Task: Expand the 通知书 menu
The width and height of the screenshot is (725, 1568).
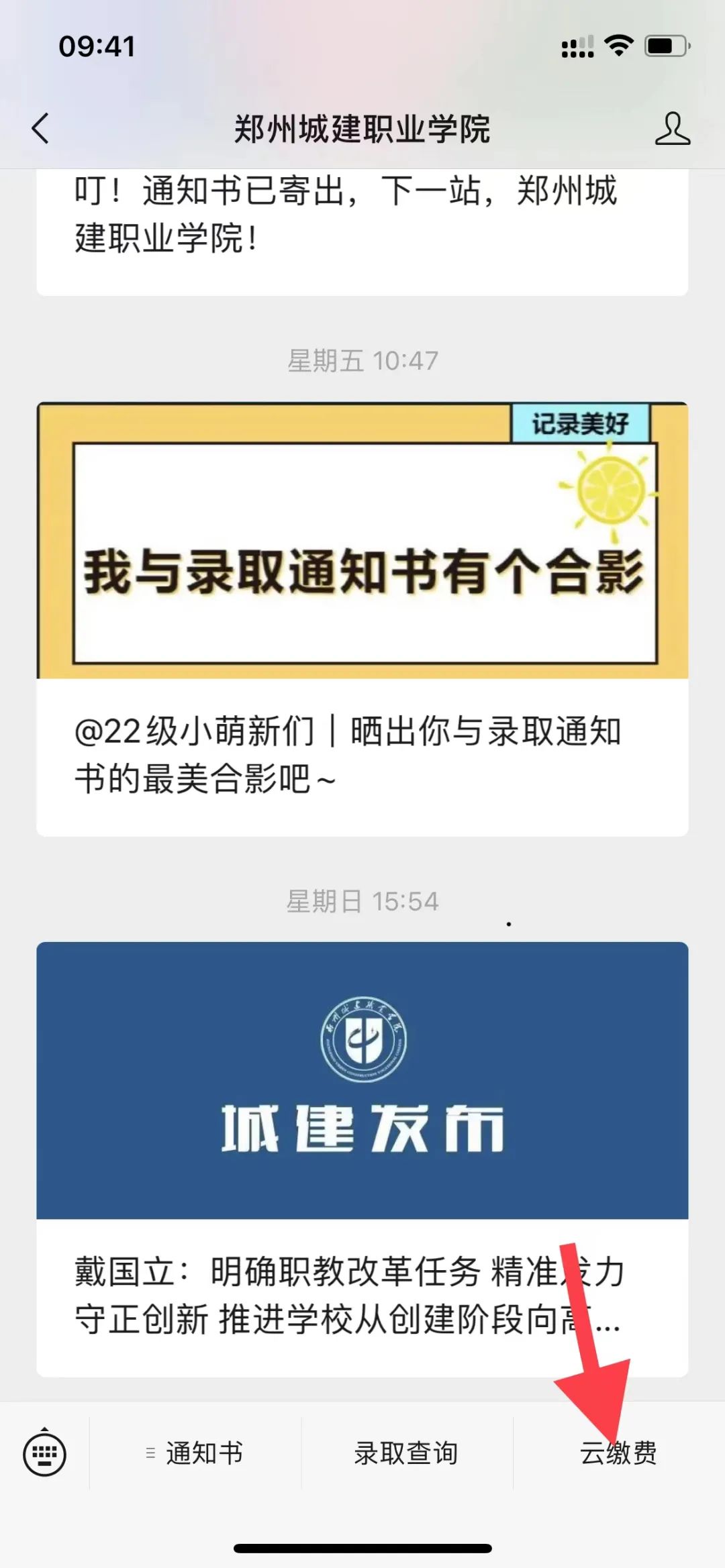Action: (x=195, y=1454)
